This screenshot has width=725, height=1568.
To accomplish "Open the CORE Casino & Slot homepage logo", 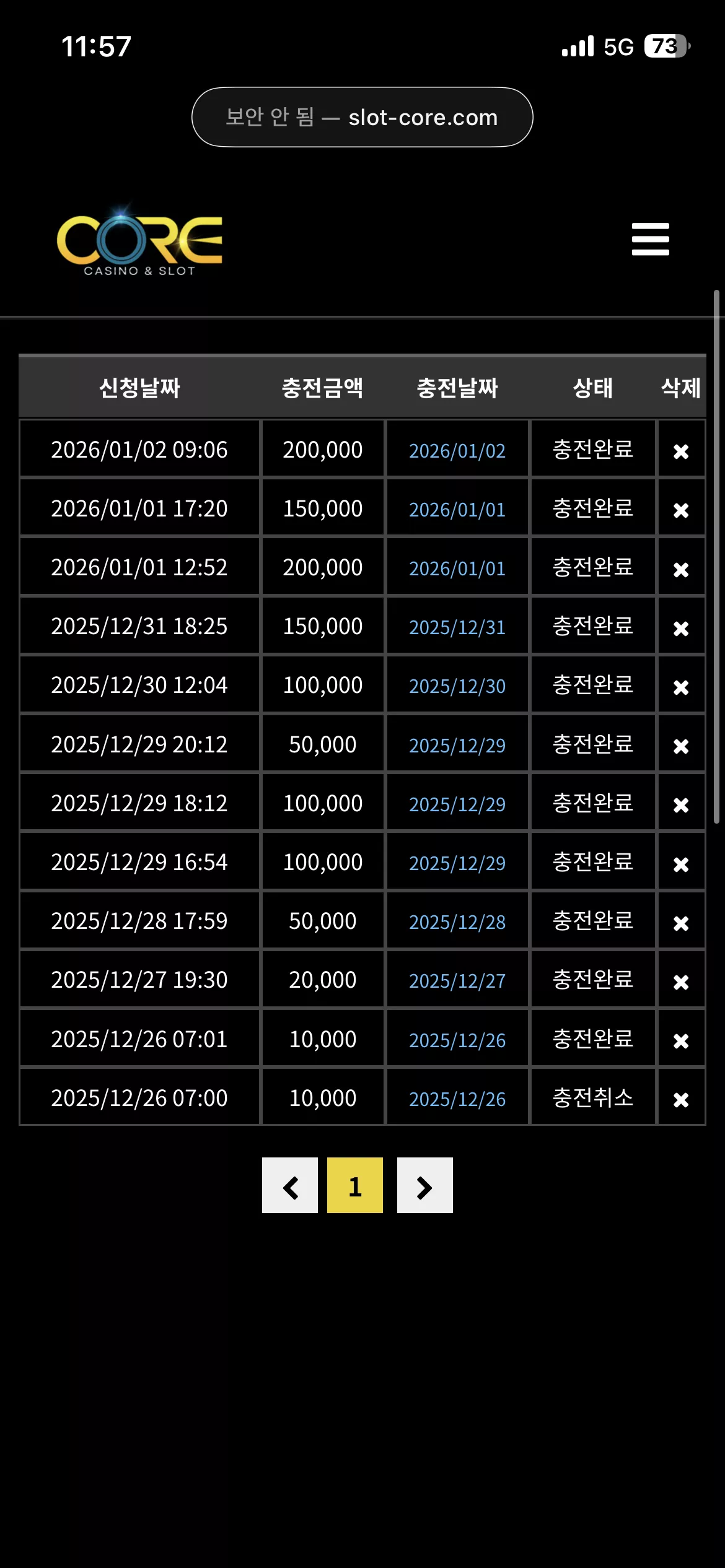I will point(139,240).
